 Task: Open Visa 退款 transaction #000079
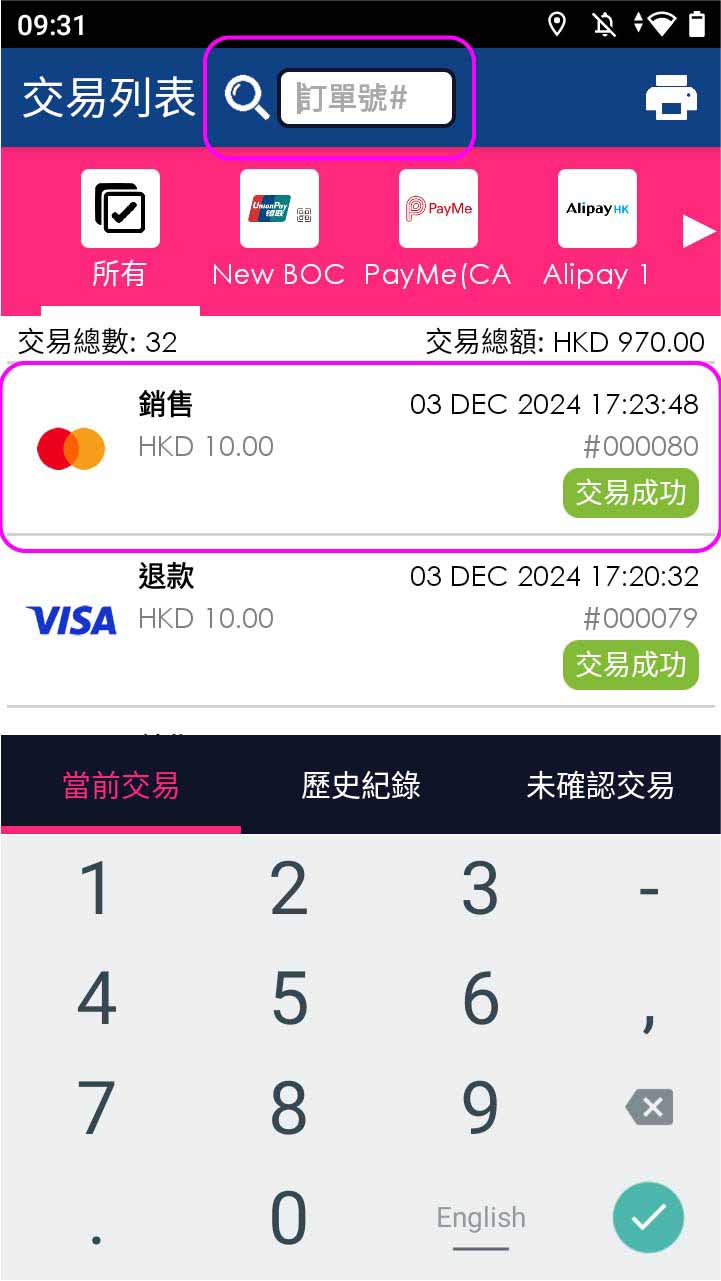tap(360, 620)
